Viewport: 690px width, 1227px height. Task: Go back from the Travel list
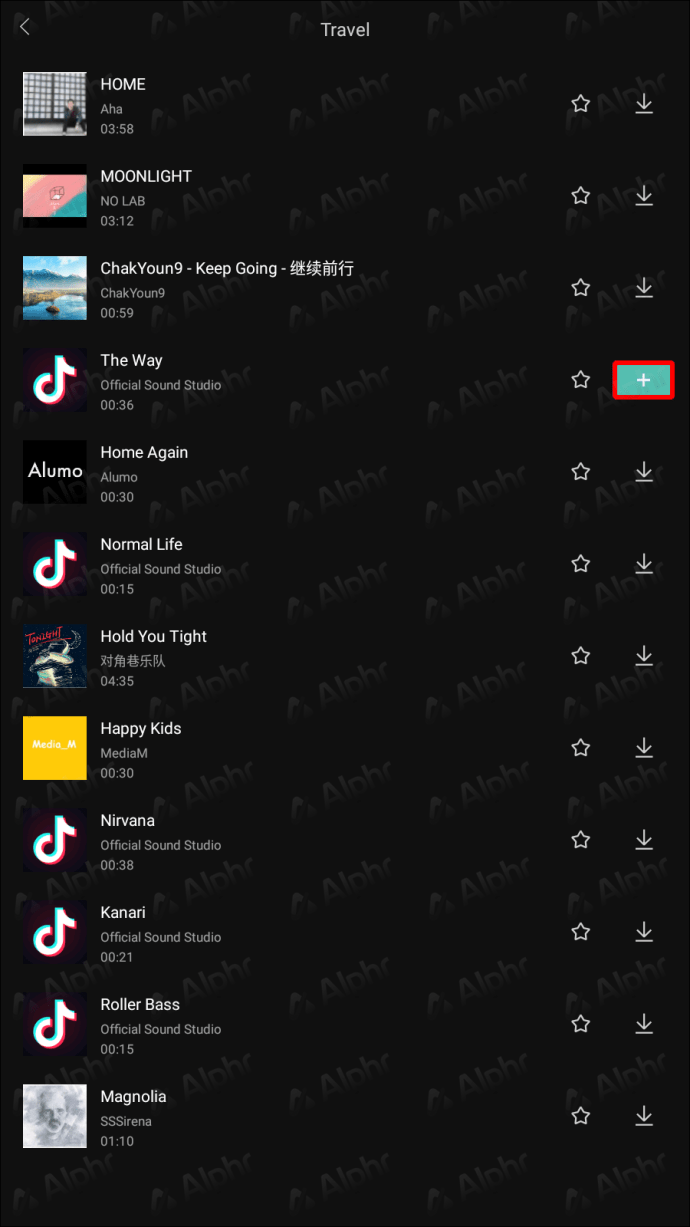[25, 28]
